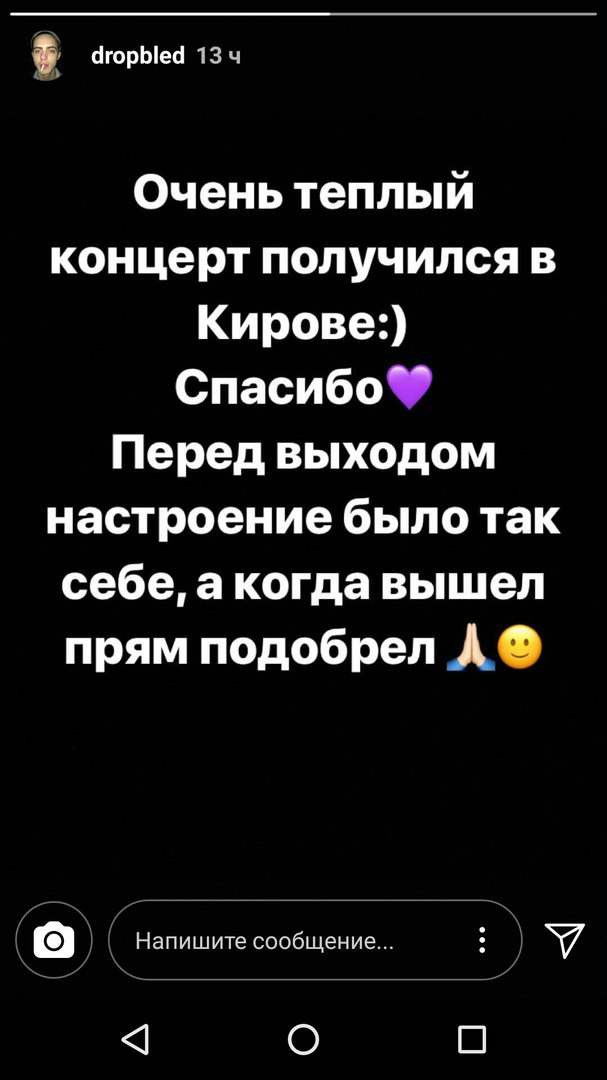Open the three-dot story options menu

point(483,941)
